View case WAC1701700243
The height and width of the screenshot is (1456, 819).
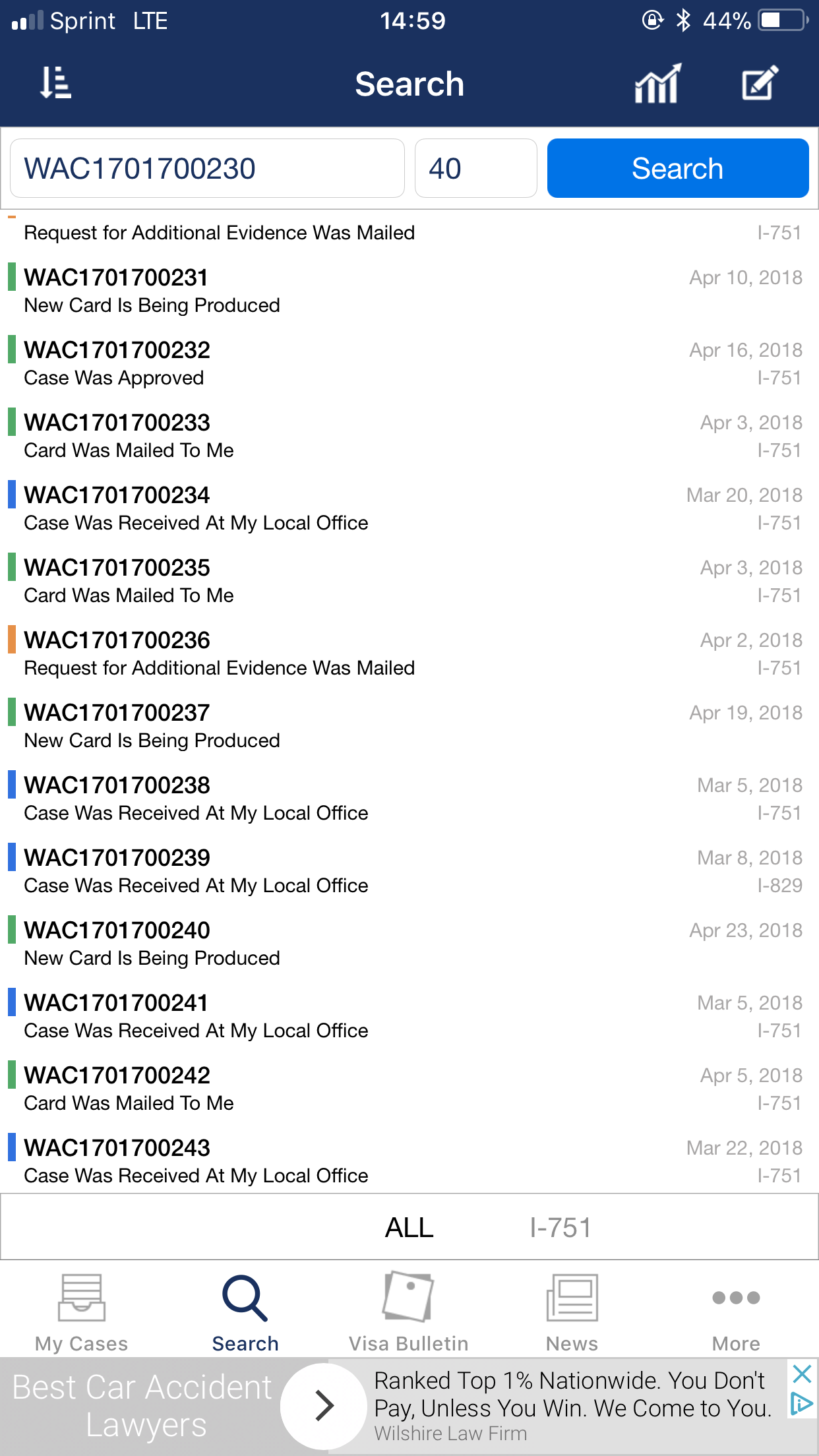point(409,1161)
